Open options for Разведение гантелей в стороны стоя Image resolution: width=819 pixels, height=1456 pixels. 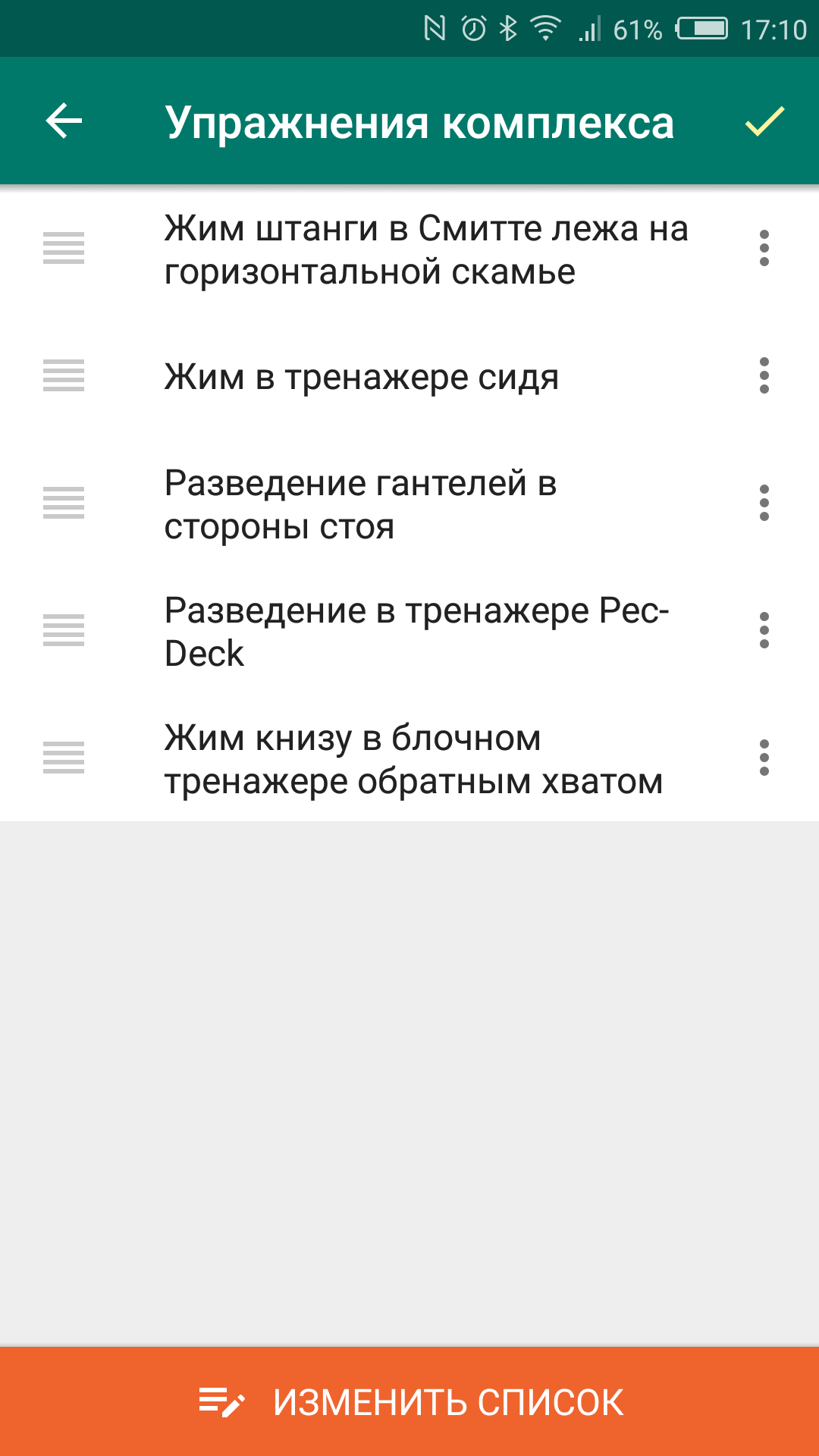(x=764, y=504)
